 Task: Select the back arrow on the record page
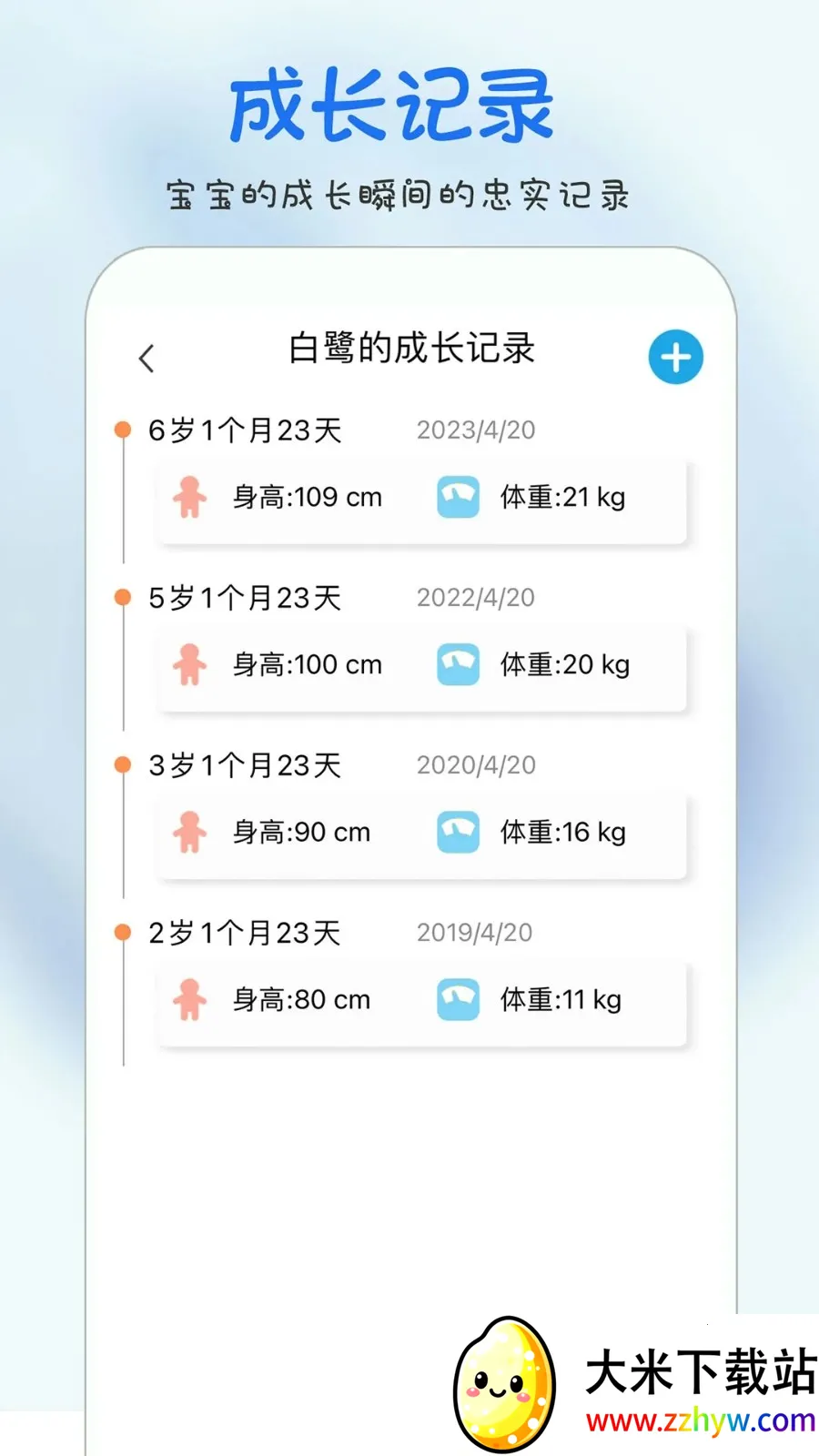[147, 358]
